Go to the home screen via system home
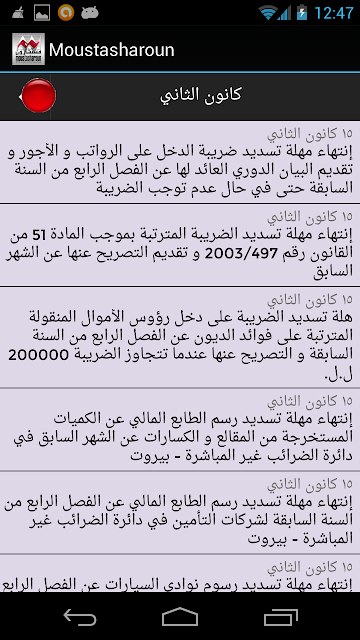The image size is (360, 640). [x=180, y=617]
